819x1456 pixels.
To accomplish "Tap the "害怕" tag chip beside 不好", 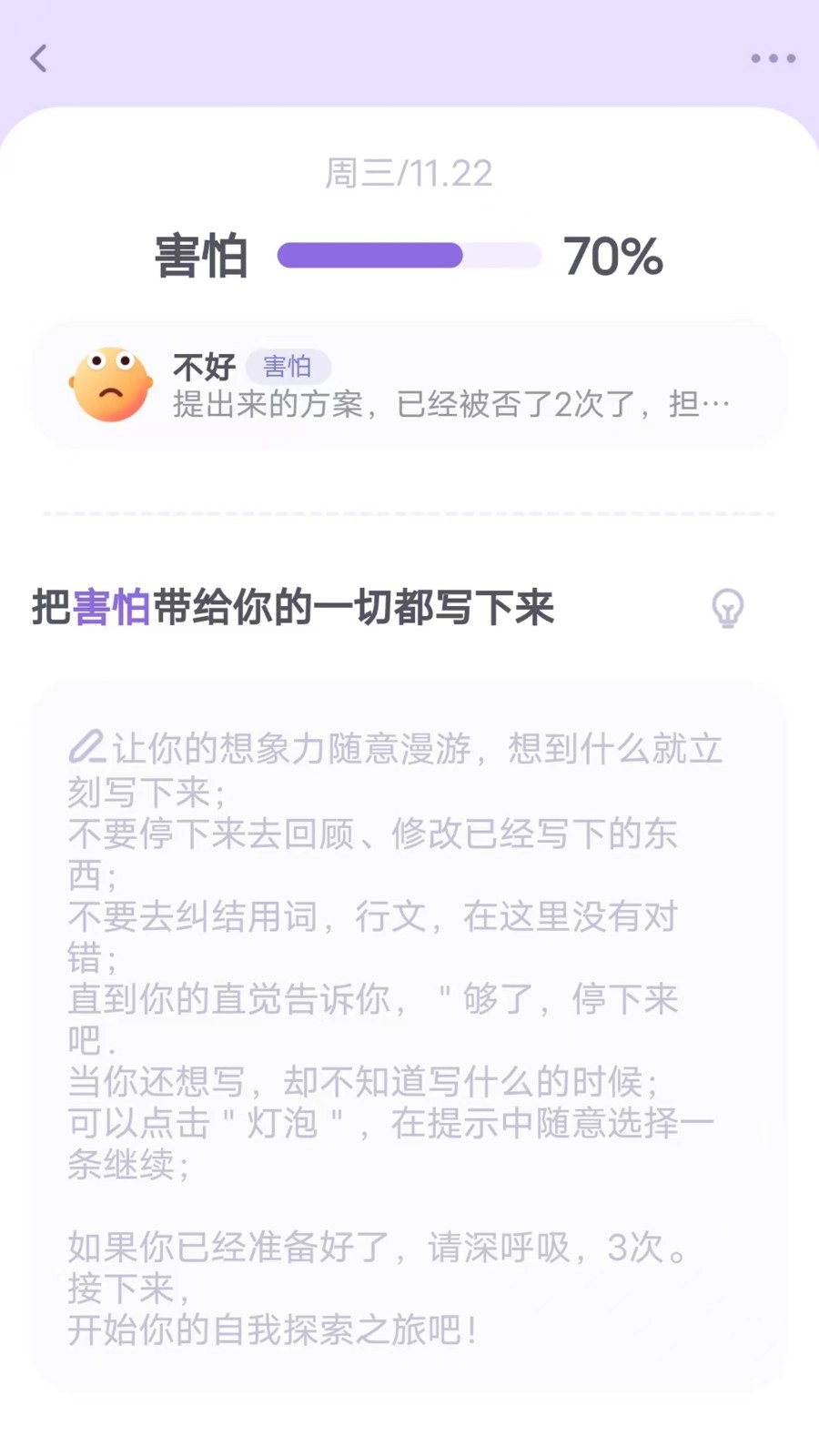I will (288, 367).
